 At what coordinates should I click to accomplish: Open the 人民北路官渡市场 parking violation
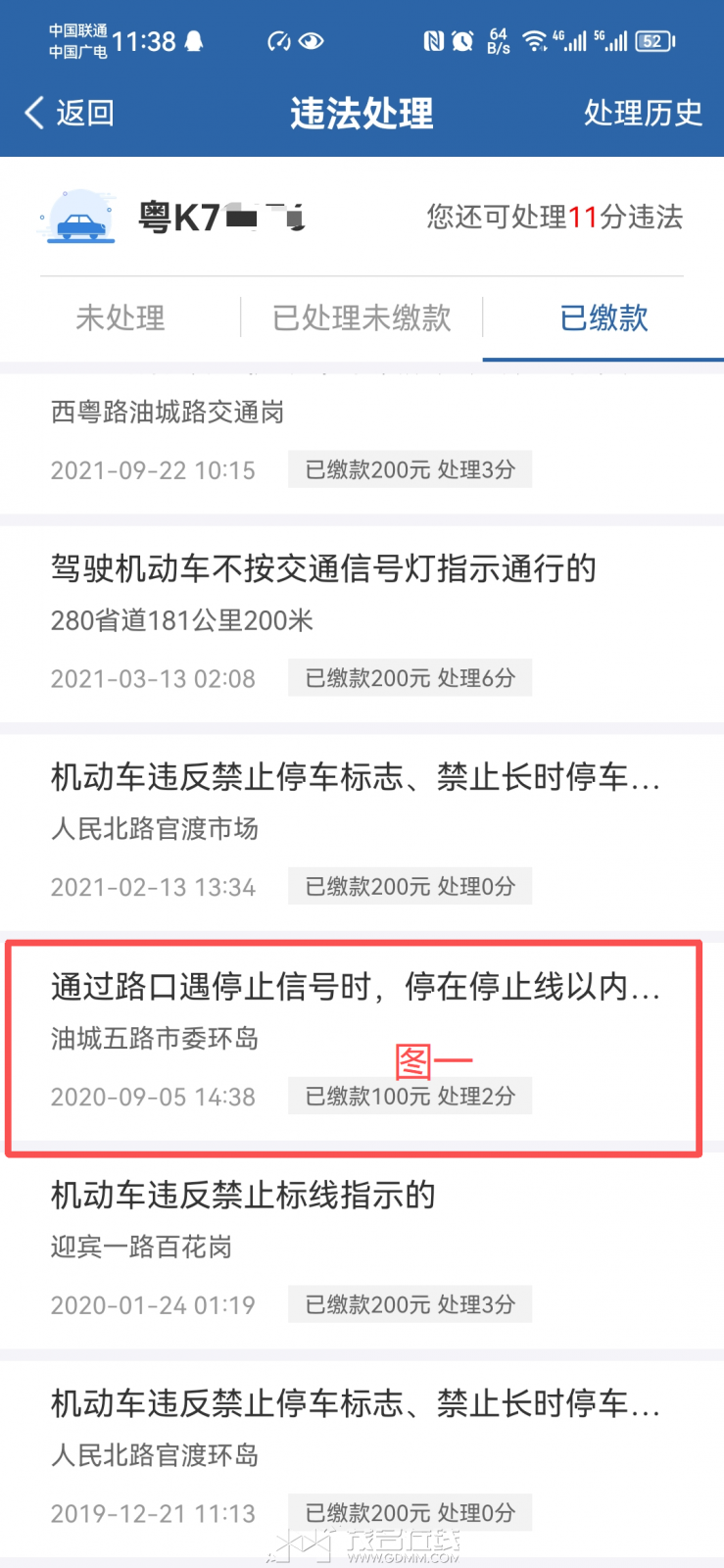click(362, 831)
